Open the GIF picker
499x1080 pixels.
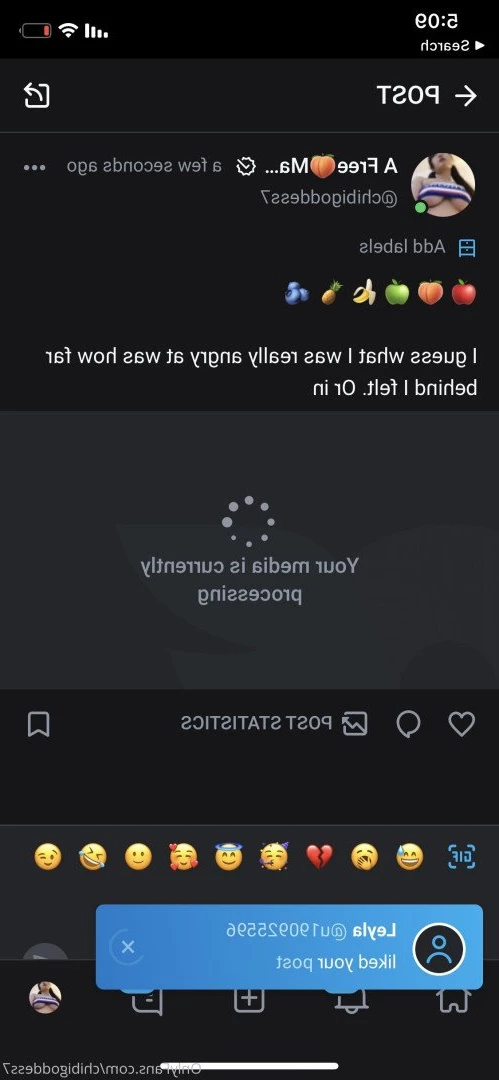coord(461,857)
